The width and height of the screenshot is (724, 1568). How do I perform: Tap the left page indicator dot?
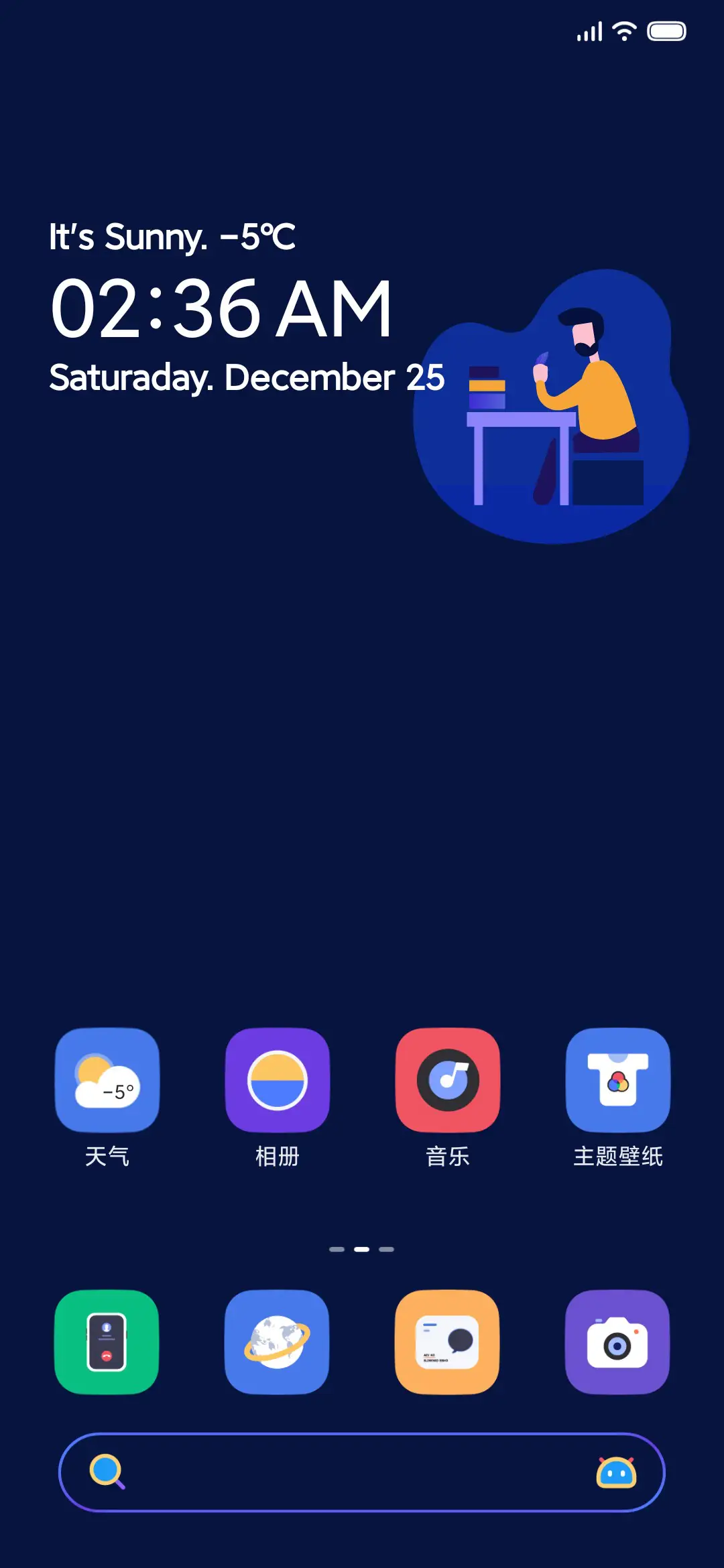335,1248
